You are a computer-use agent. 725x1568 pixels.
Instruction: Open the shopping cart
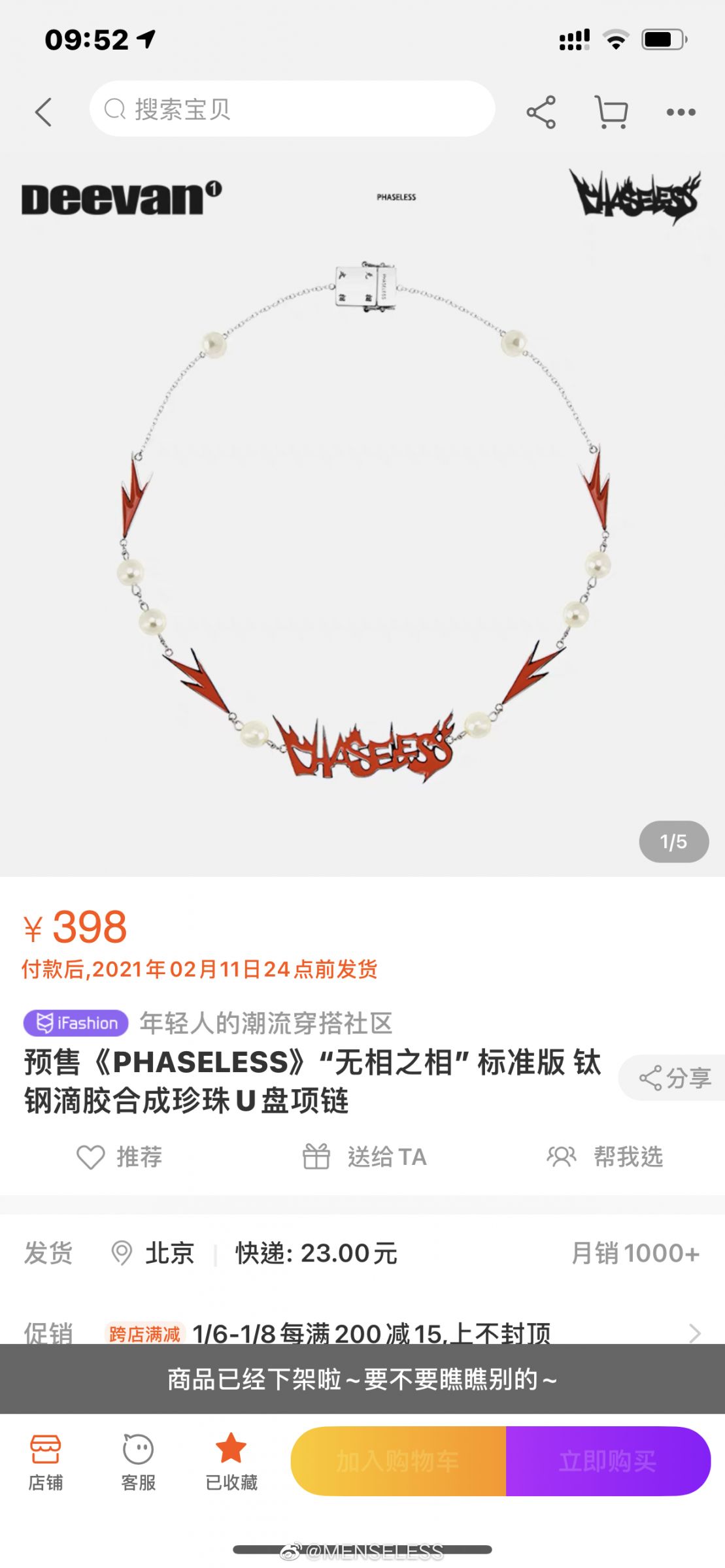pos(611,112)
